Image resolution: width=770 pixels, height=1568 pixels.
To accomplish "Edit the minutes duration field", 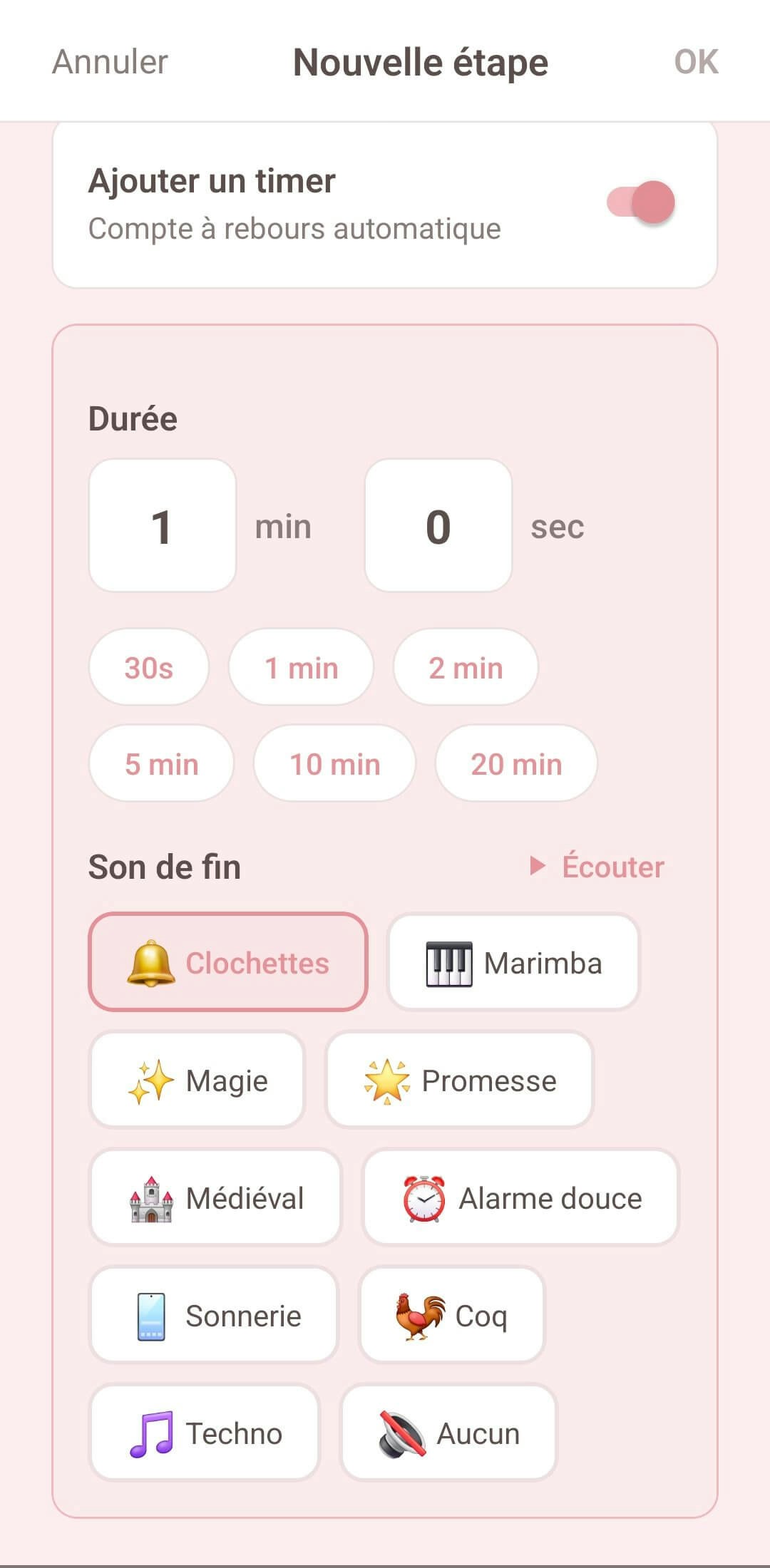I will pyautogui.click(x=163, y=526).
